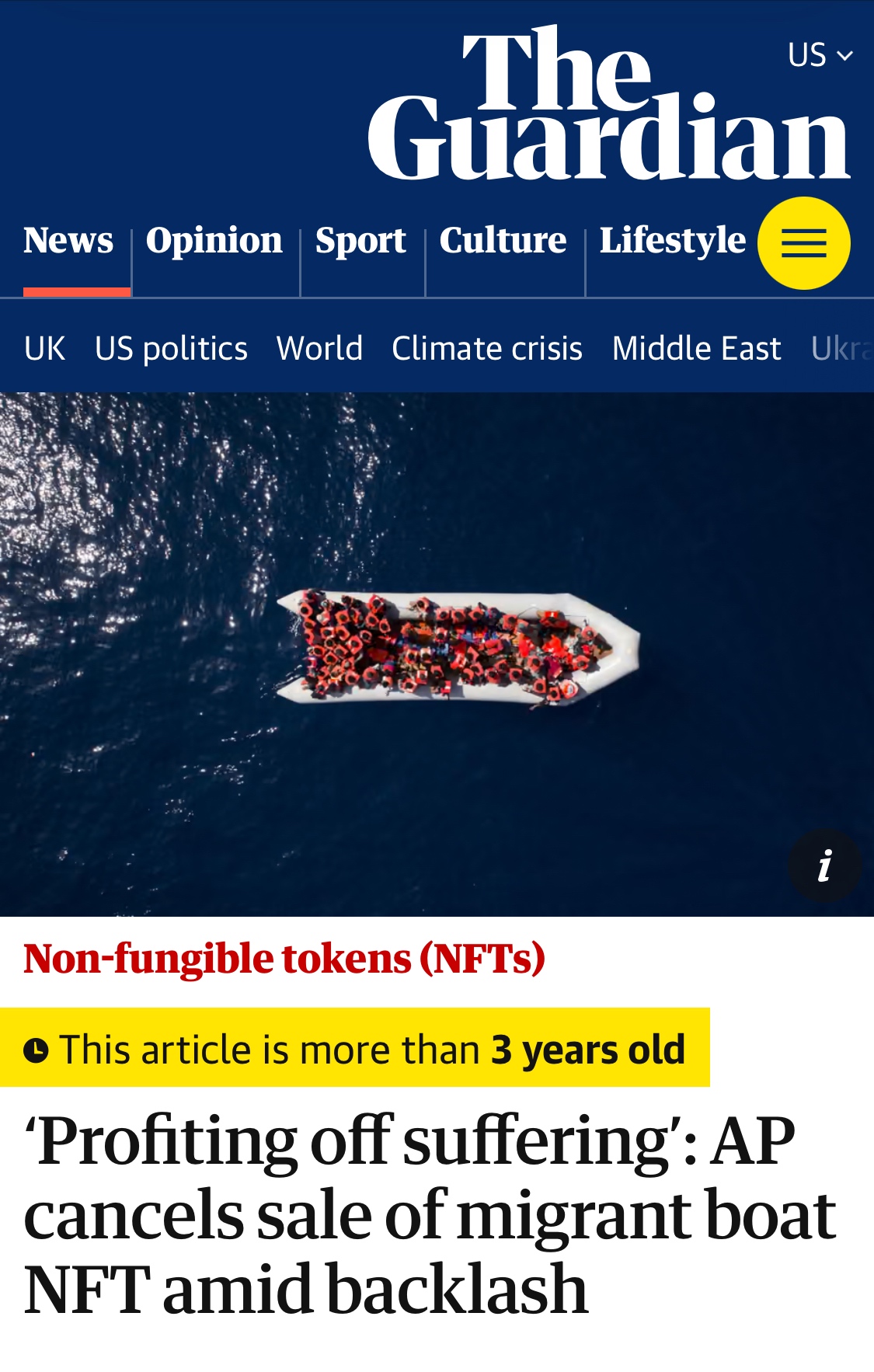Viewport: 874px width, 1372px height.
Task: Open the yellow hamburger menu
Action: (x=803, y=243)
